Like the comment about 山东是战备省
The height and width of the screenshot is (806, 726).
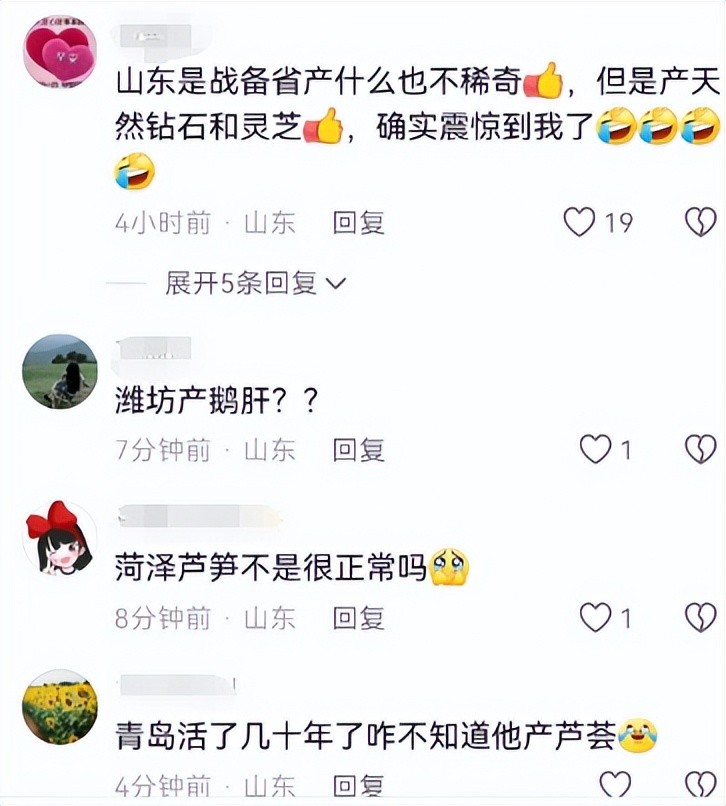(x=580, y=222)
